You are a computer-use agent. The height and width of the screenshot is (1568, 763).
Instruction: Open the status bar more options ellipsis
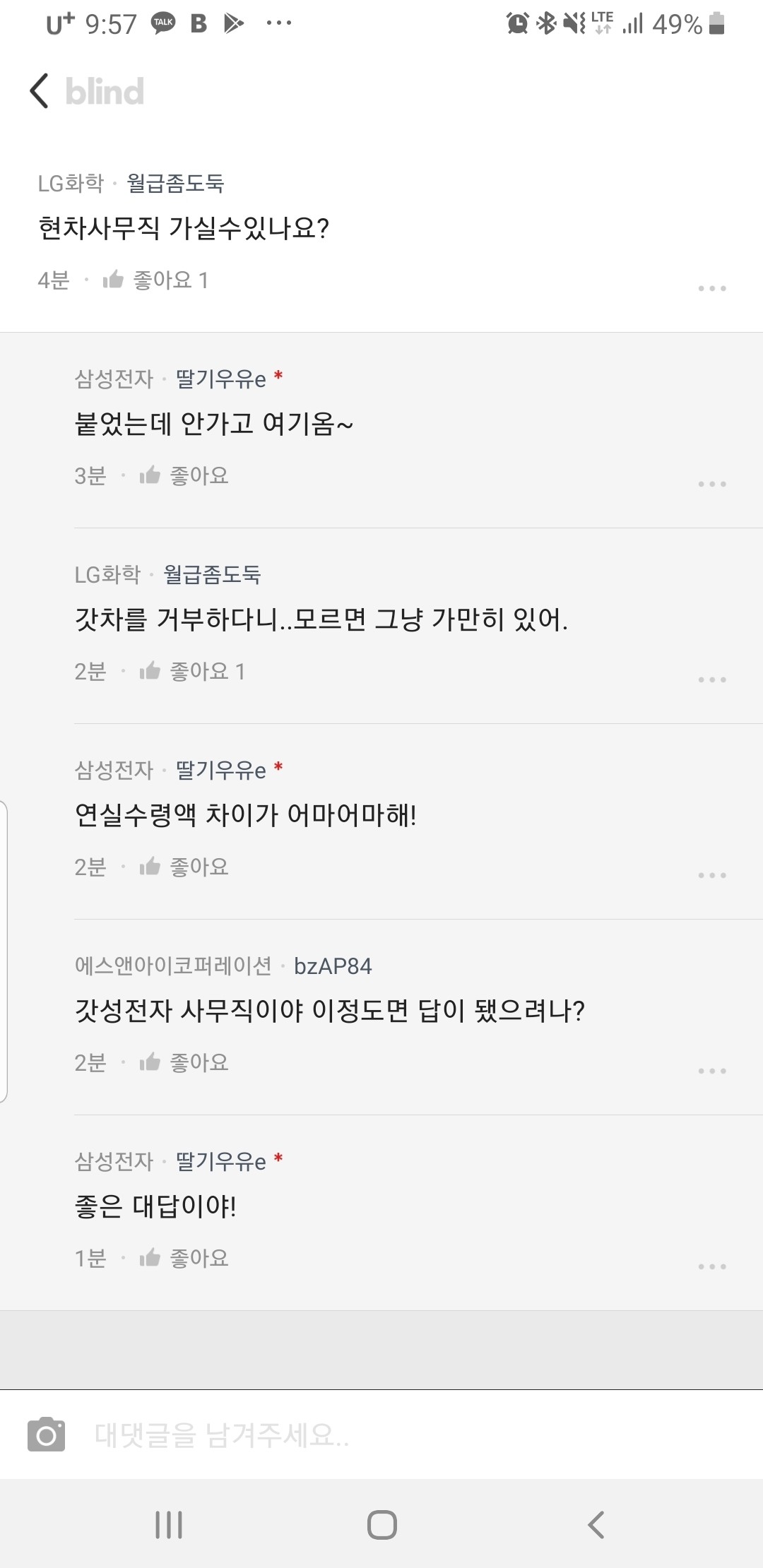click(x=278, y=23)
